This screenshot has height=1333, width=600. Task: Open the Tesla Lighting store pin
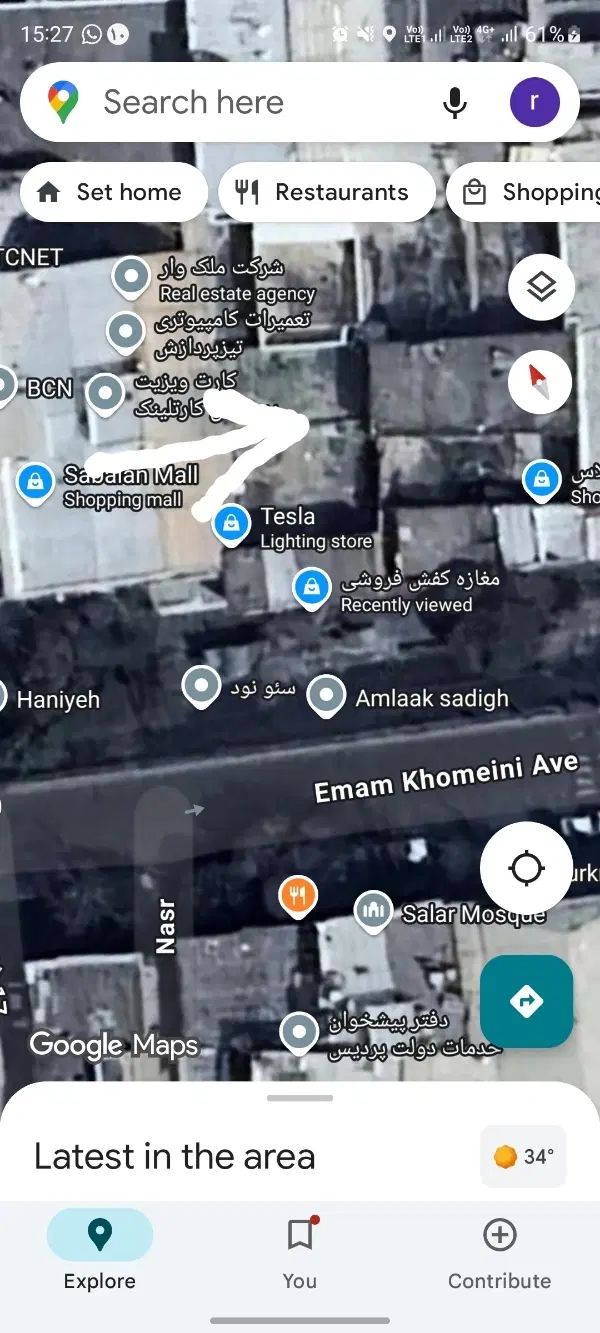point(232,523)
